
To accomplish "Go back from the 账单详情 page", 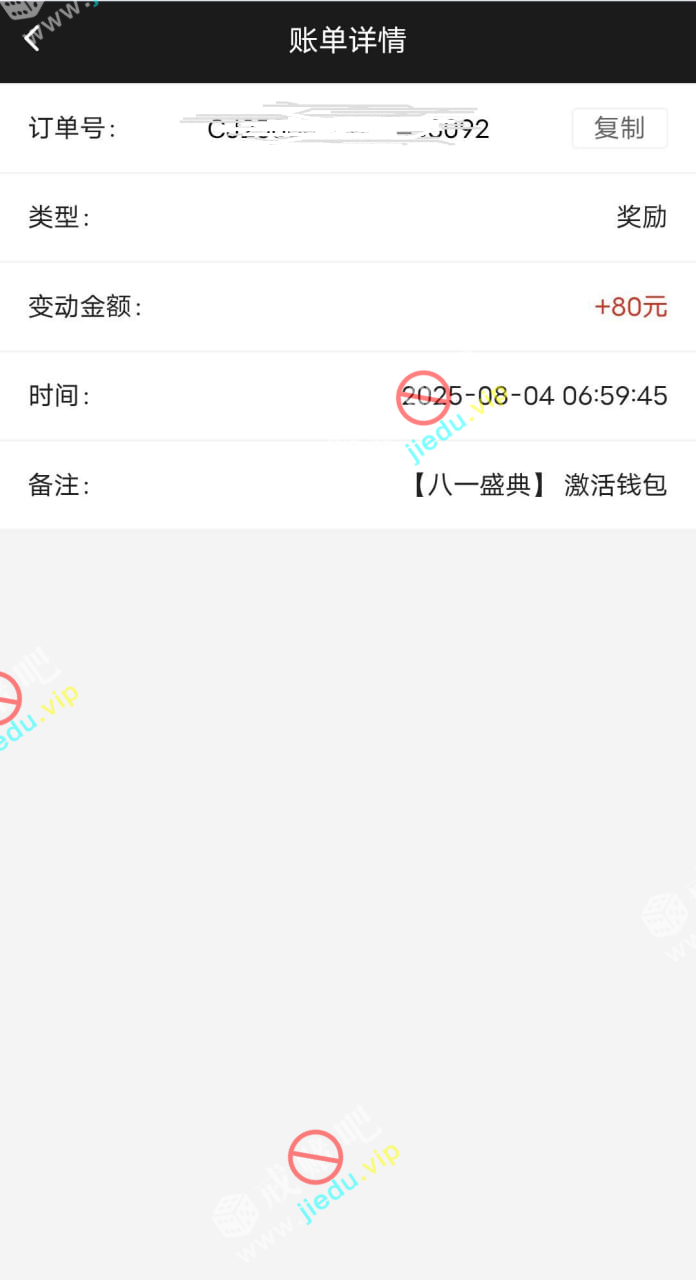I will [x=32, y=40].
